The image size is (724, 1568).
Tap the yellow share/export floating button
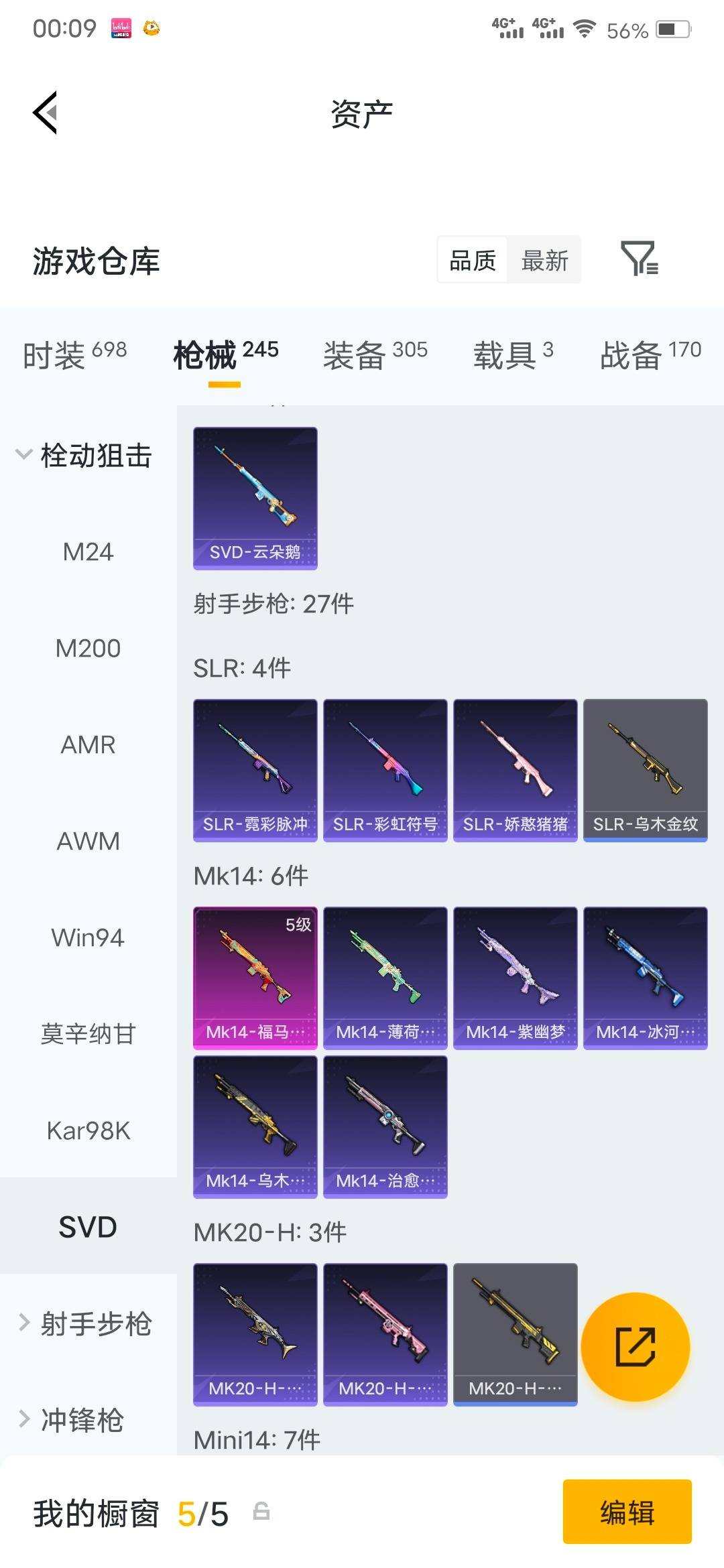637,1348
